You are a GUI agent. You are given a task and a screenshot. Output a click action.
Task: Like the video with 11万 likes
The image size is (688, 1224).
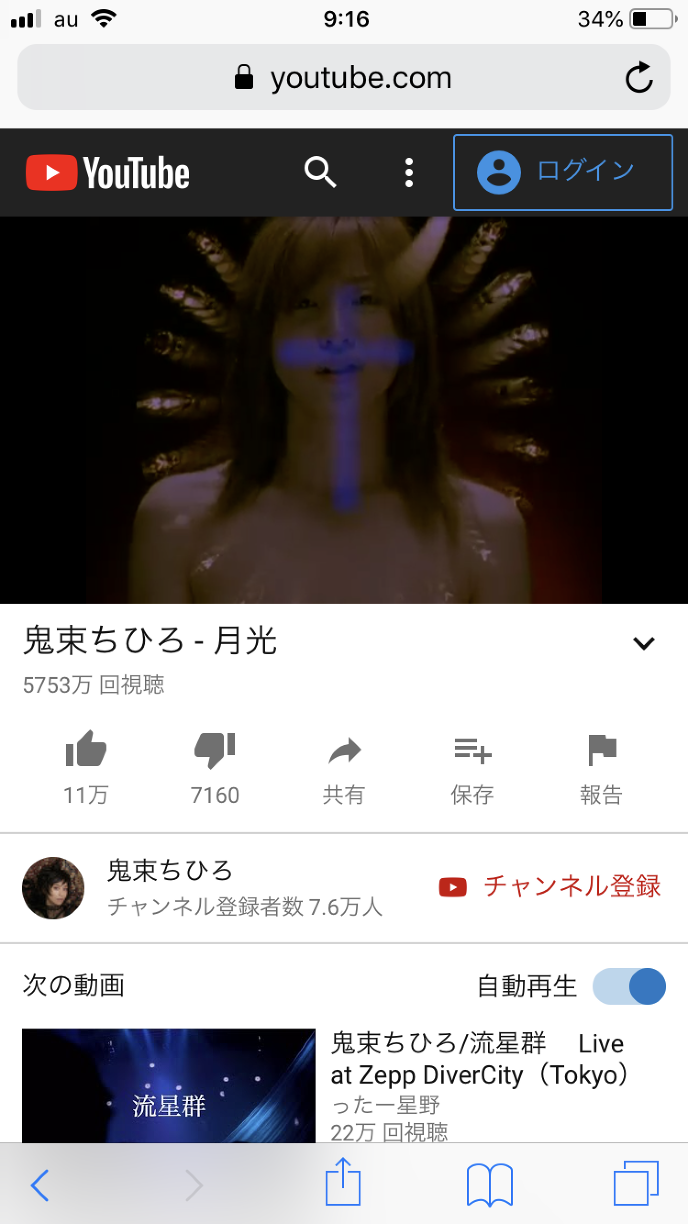click(x=86, y=766)
